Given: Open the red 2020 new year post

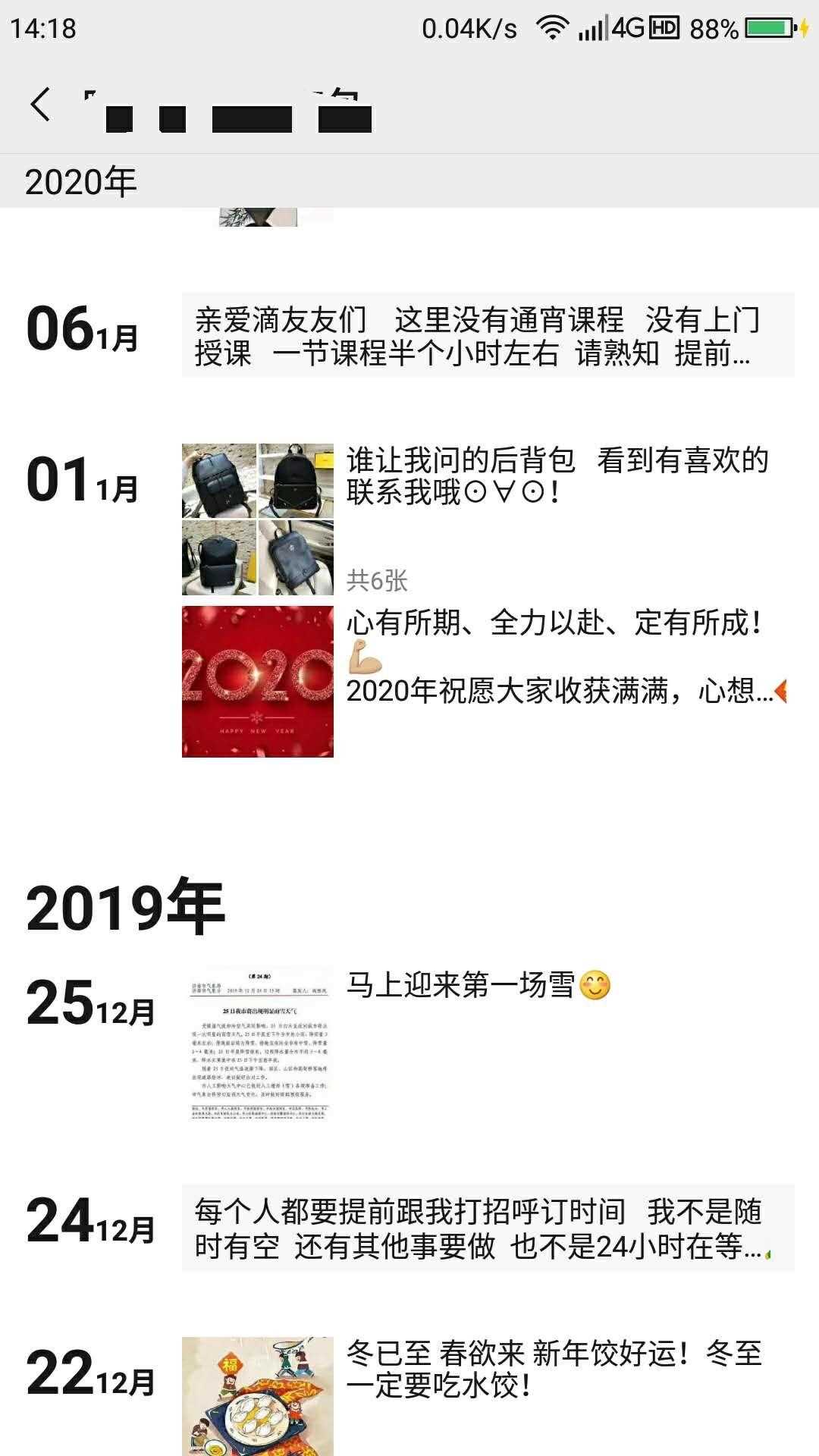Looking at the screenshot, I should tap(488, 681).
